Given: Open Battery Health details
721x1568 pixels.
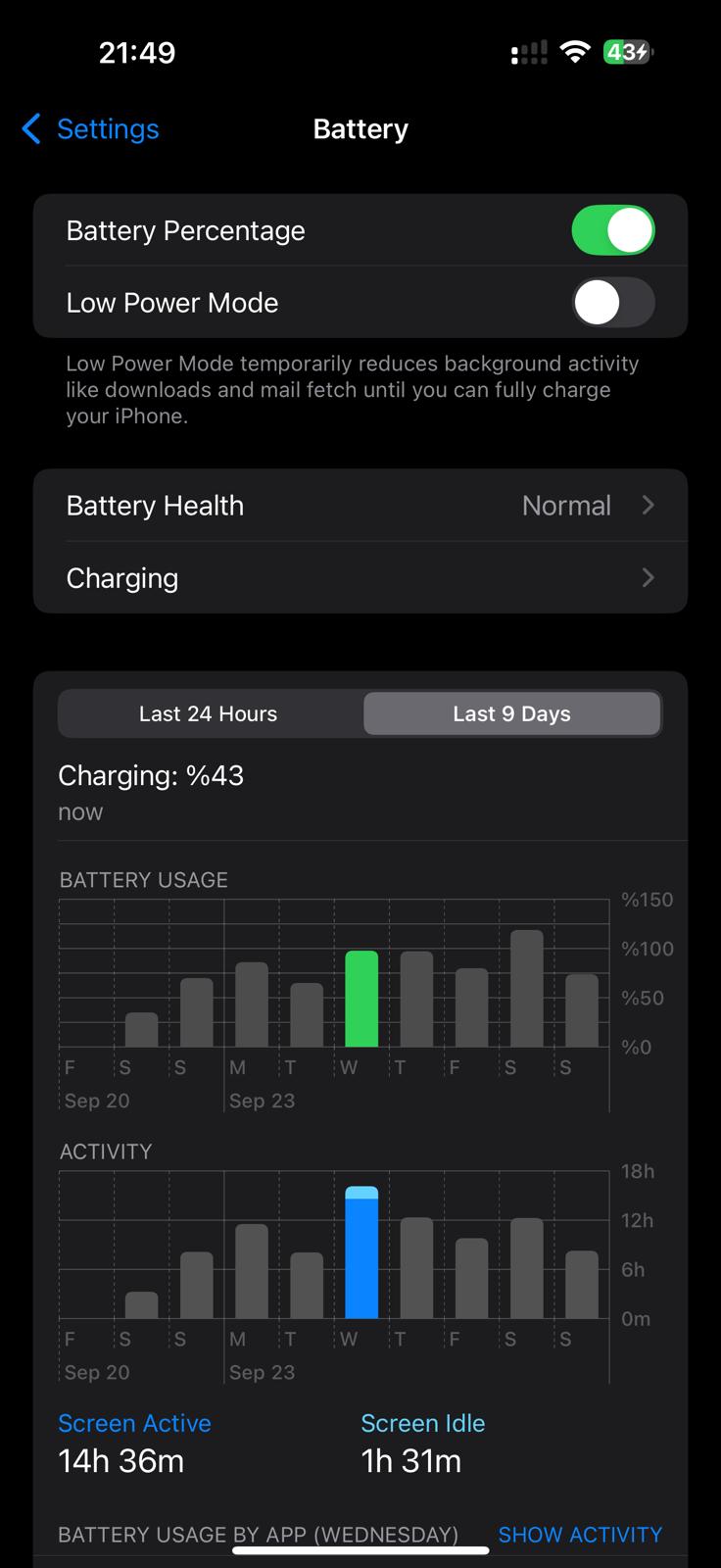Looking at the screenshot, I should (360, 506).
